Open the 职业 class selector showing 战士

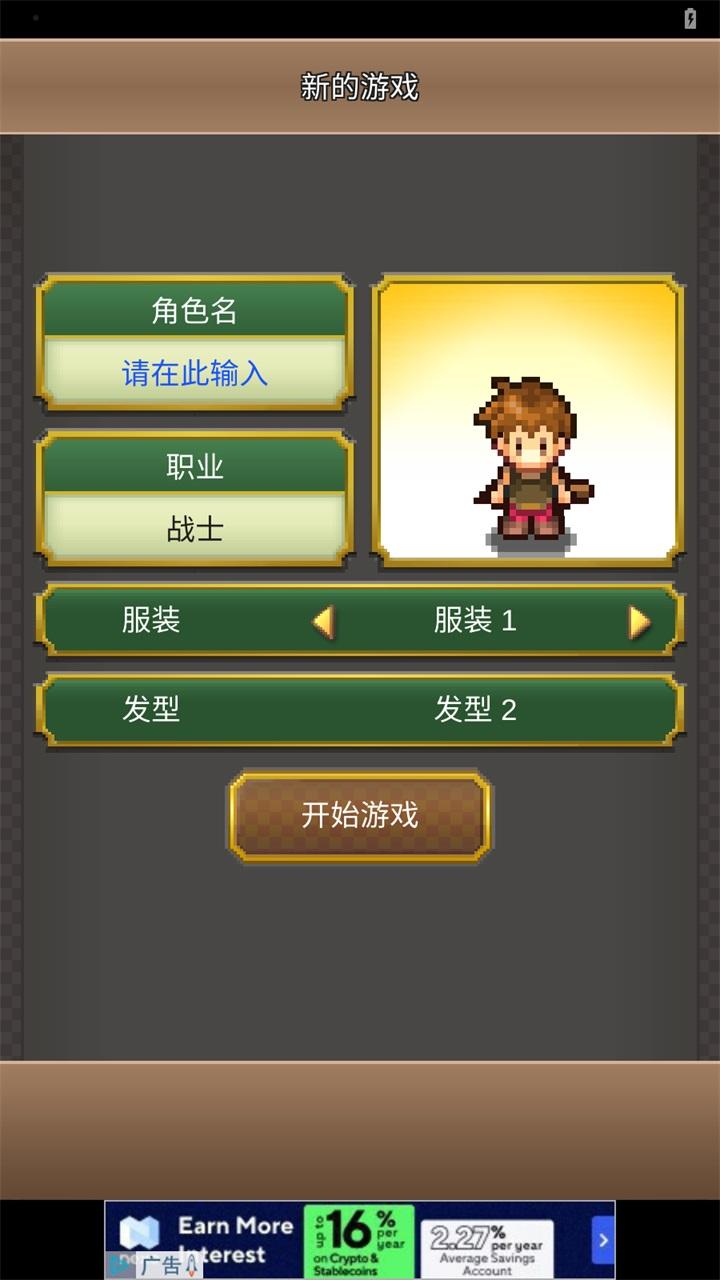click(195, 528)
